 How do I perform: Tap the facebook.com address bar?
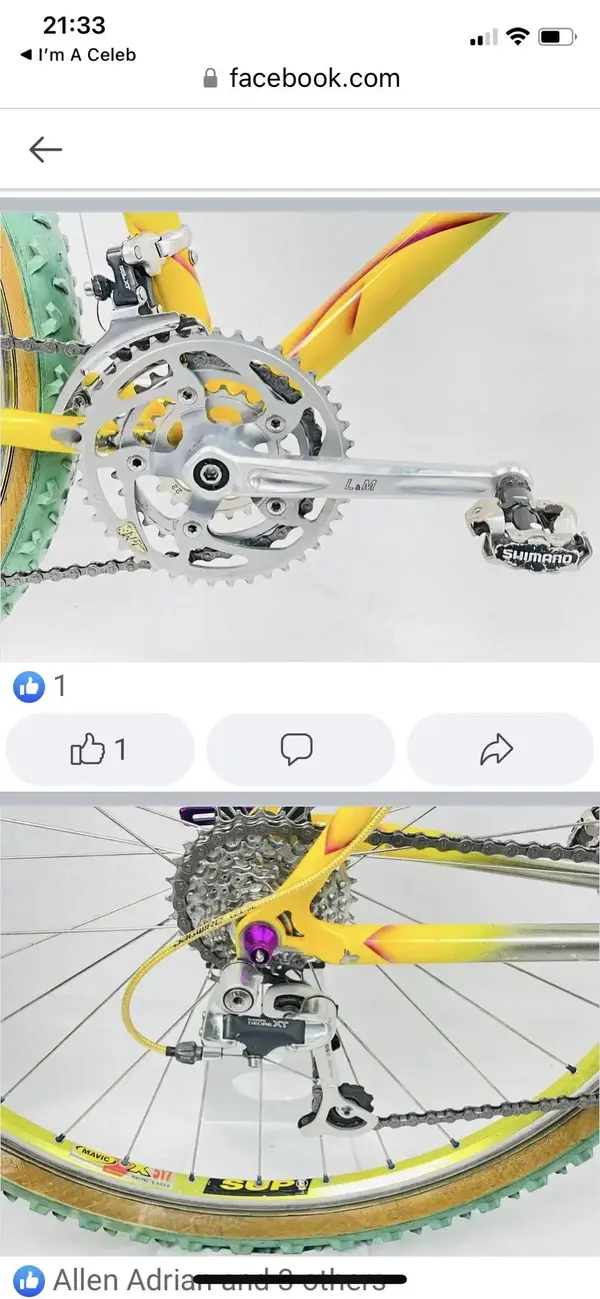[x=300, y=78]
